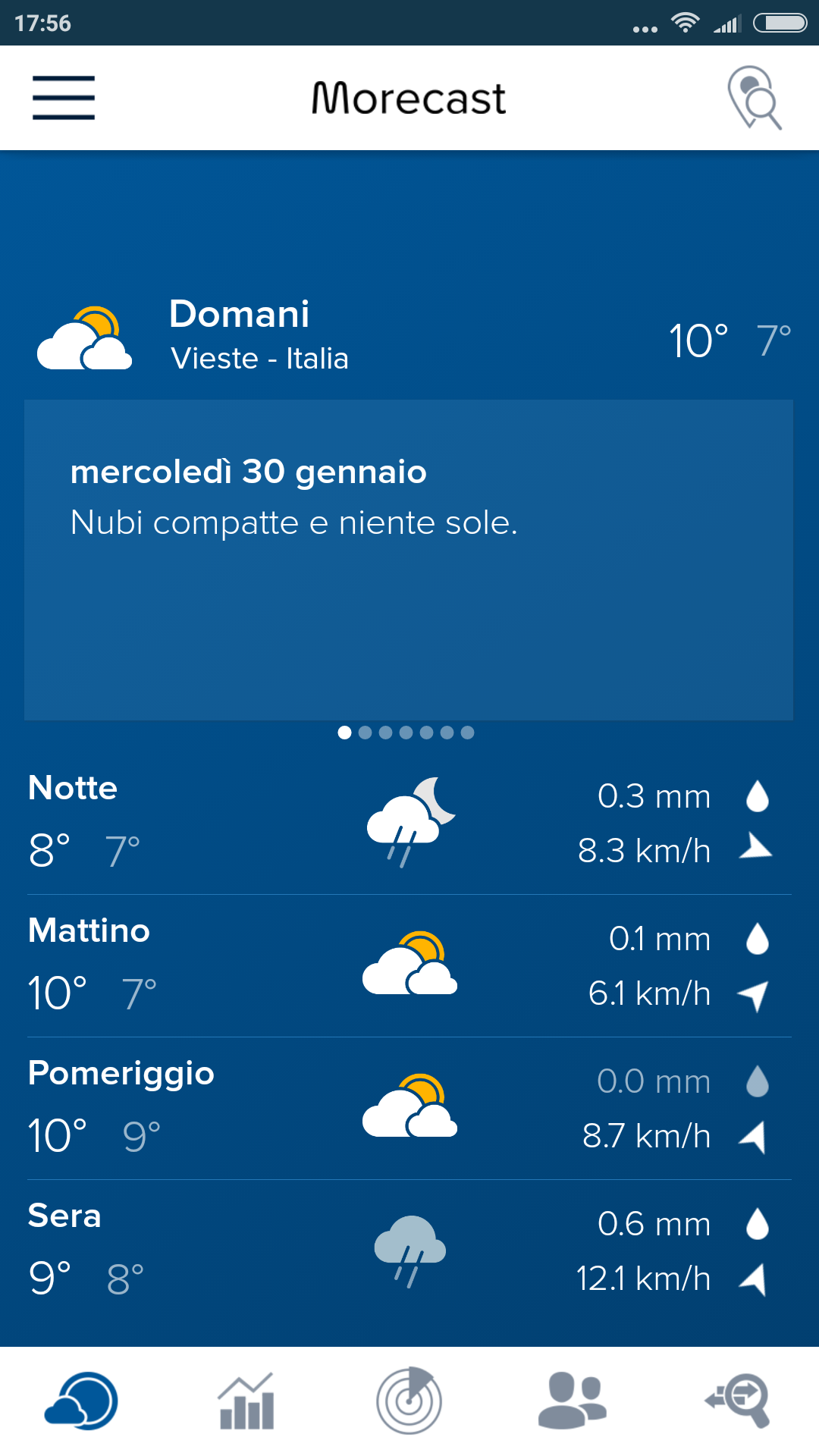Open the radar tab
The height and width of the screenshot is (1456, 819).
click(409, 1401)
